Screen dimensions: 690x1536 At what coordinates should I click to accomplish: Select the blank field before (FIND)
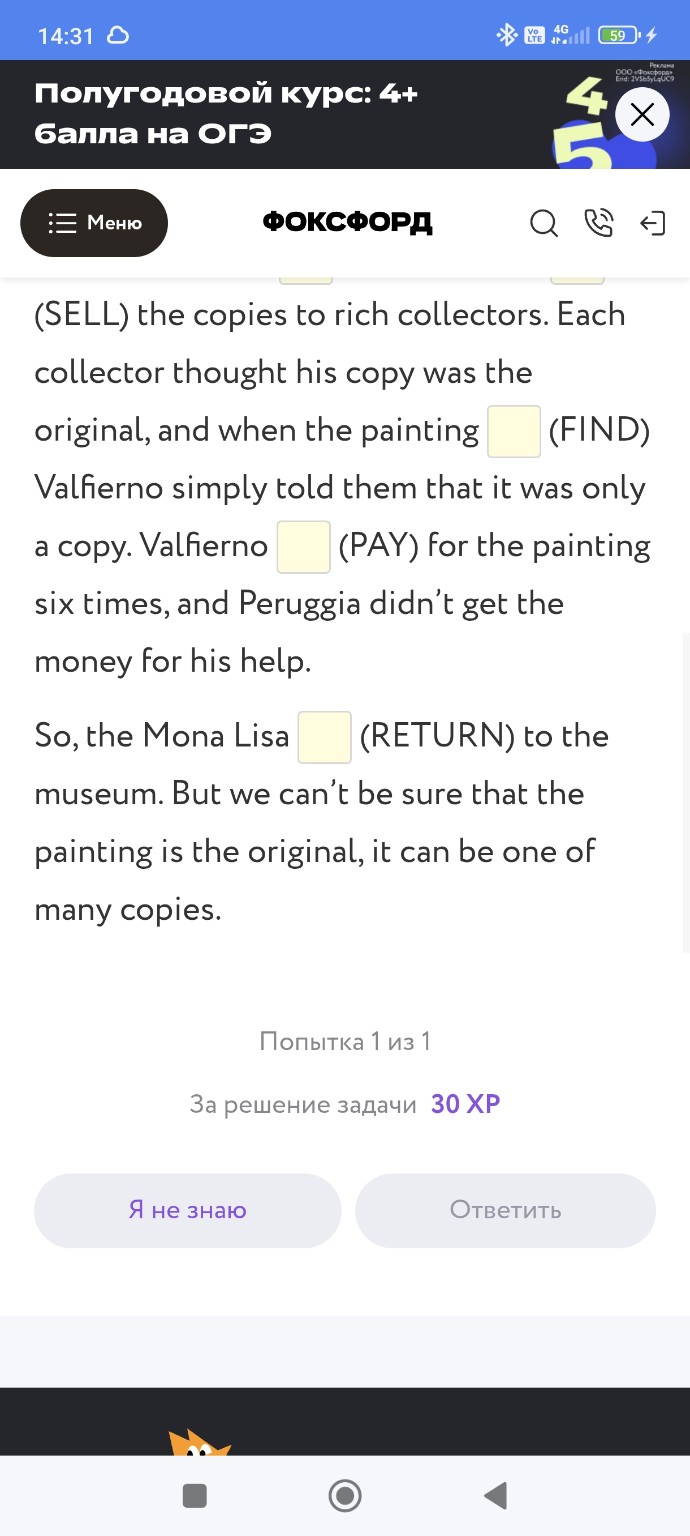pos(514,431)
